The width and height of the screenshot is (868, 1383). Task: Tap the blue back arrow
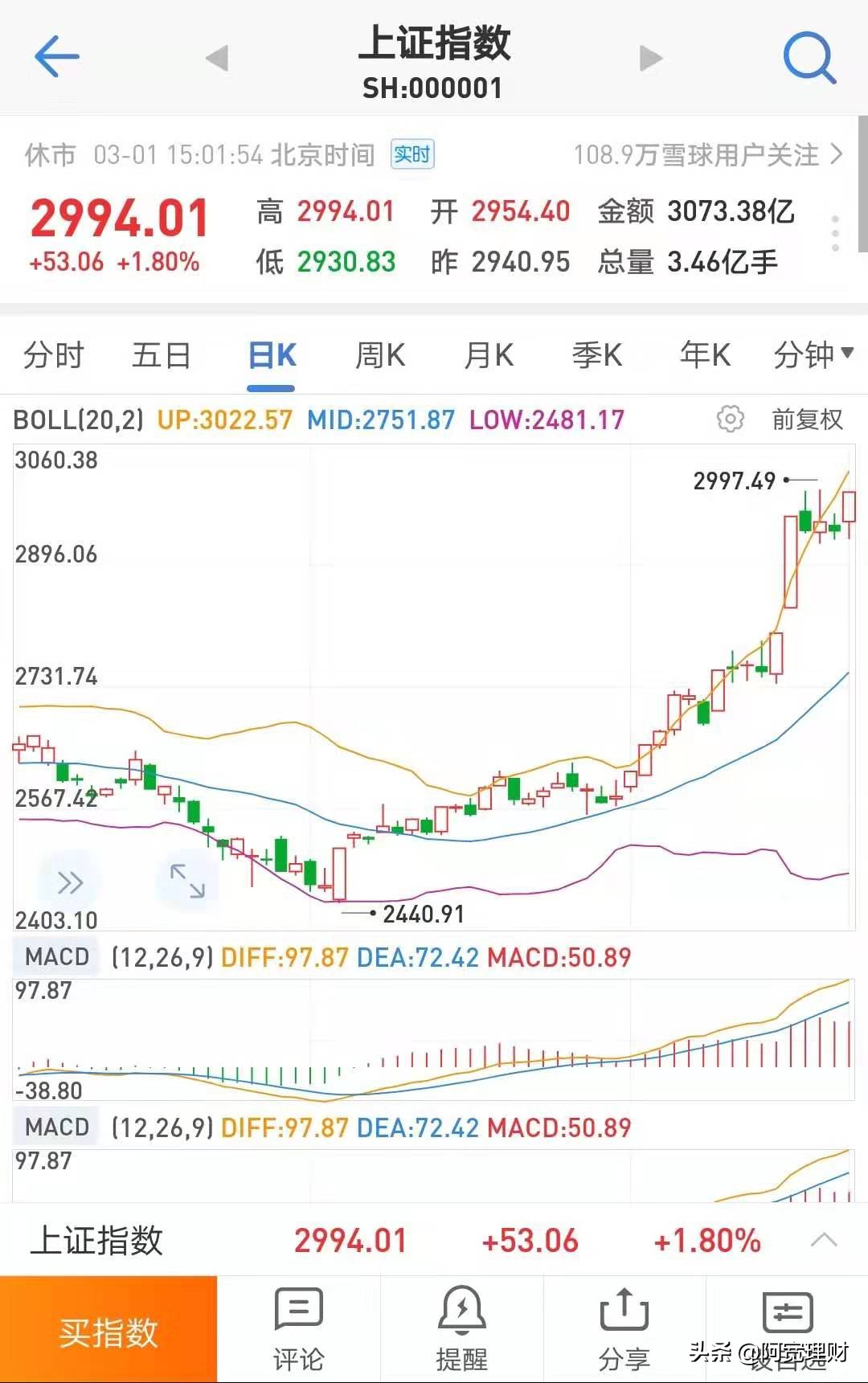click(56, 56)
